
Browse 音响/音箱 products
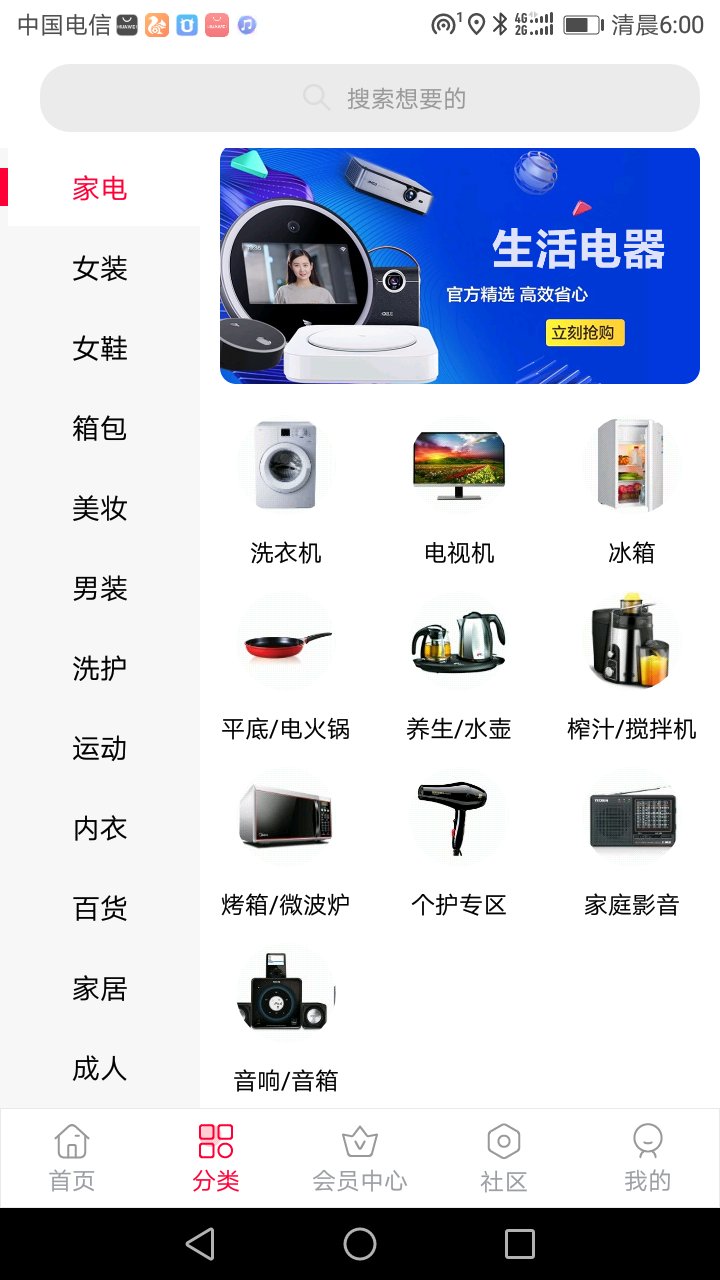tap(286, 1018)
